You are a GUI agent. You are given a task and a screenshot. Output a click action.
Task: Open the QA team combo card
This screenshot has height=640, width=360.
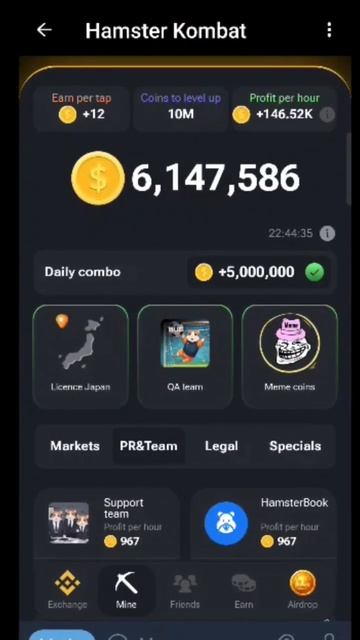click(x=185, y=357)
